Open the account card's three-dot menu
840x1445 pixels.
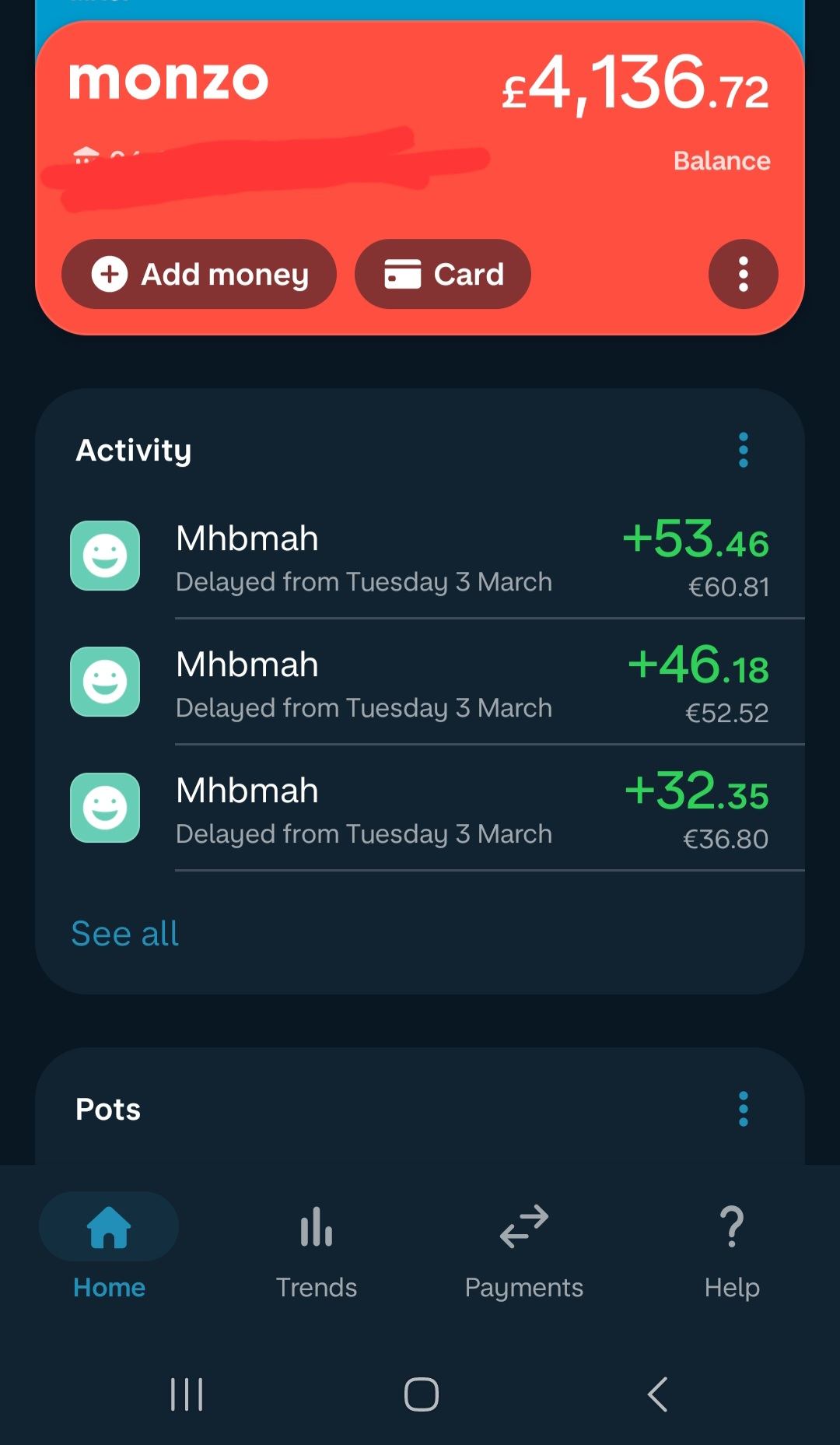point(743,274)
